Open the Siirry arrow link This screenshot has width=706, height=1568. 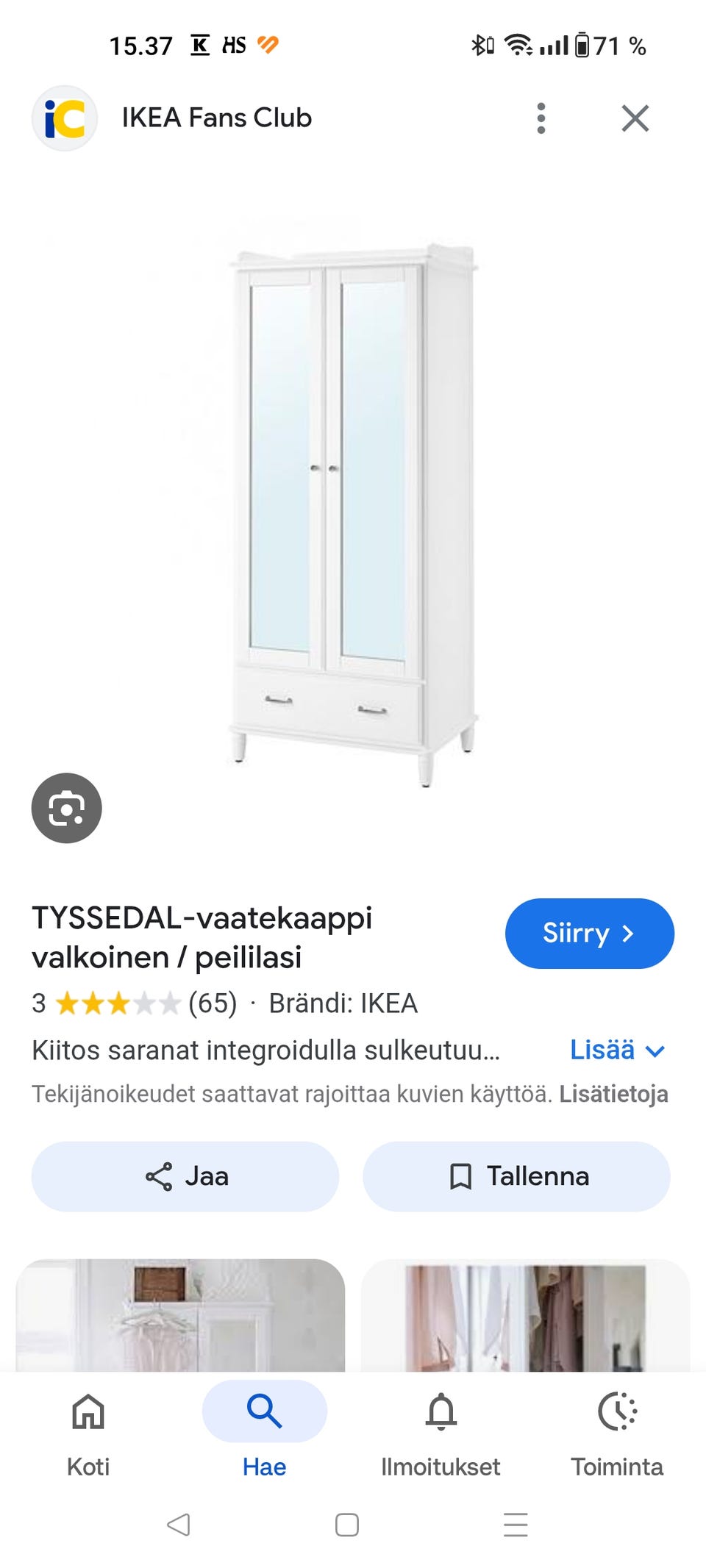coord(630,933)
